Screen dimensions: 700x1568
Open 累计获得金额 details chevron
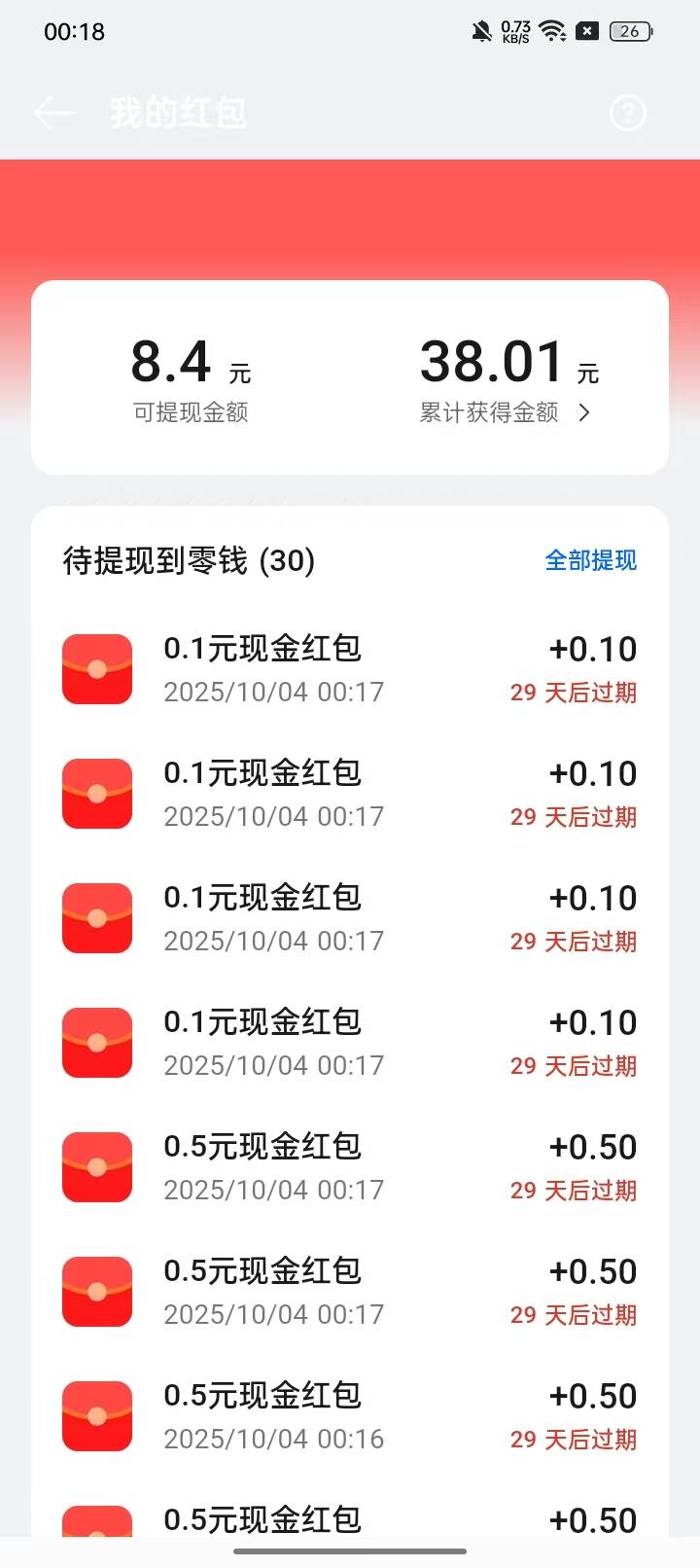coord(584,412)
